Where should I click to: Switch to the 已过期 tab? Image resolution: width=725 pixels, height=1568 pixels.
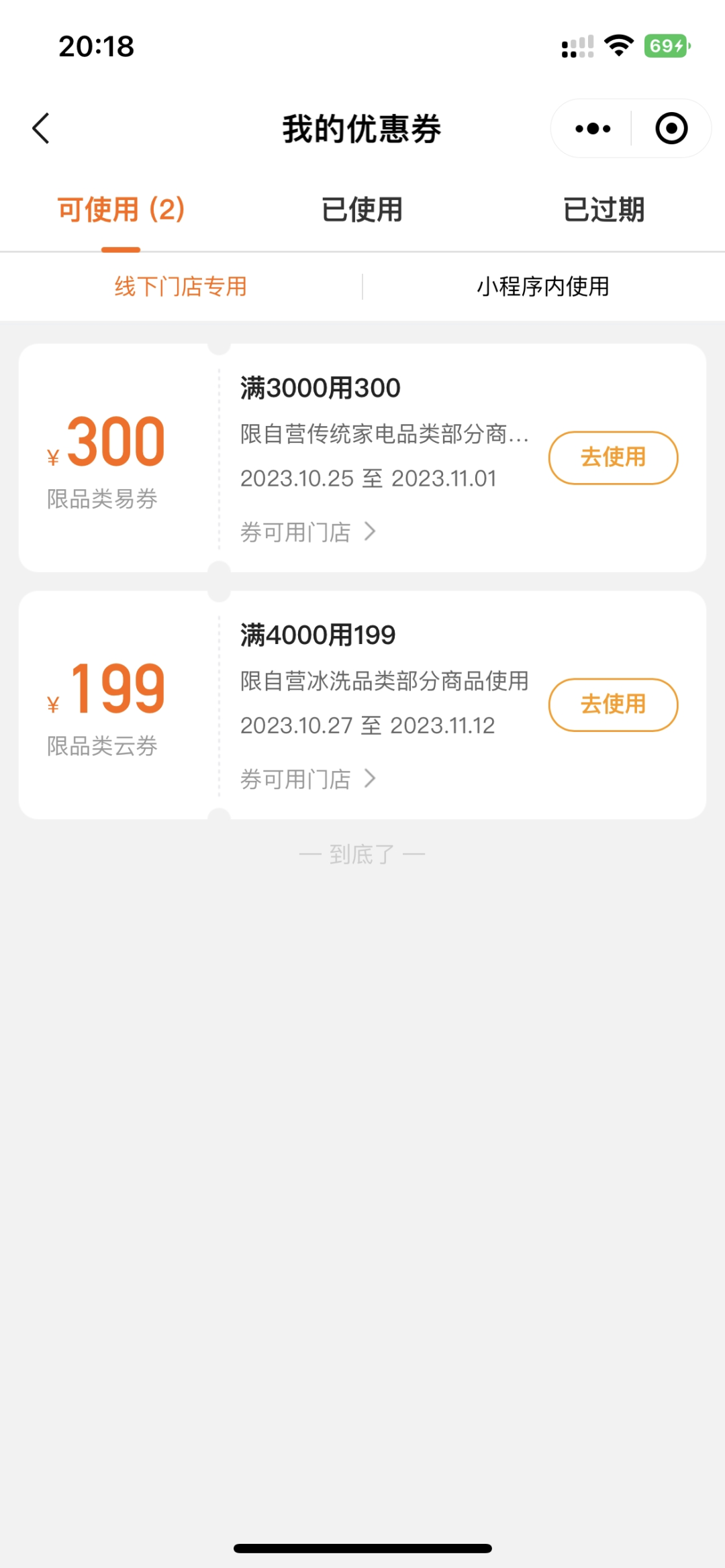(x=603, y=210)
